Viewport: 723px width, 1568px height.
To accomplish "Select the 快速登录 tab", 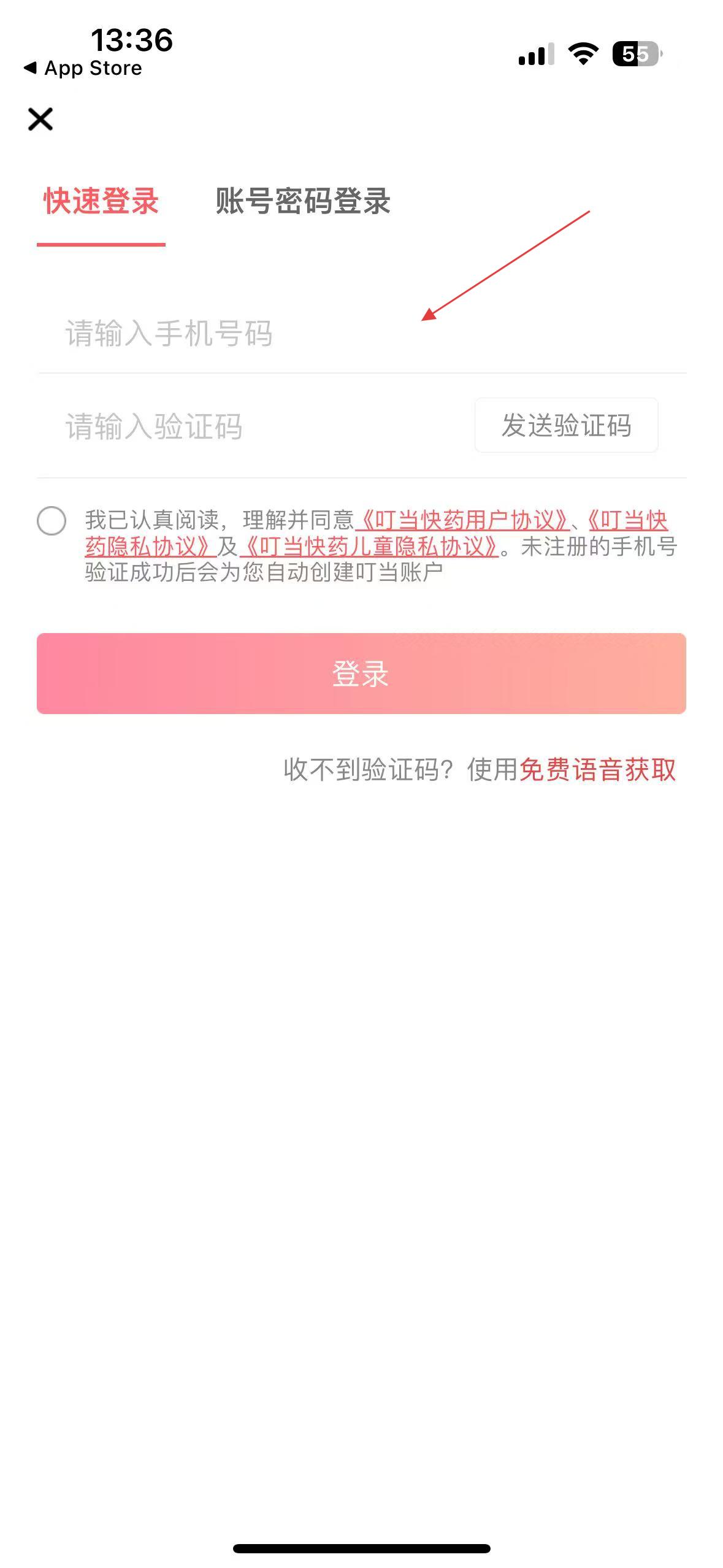I will click(101, 201).
